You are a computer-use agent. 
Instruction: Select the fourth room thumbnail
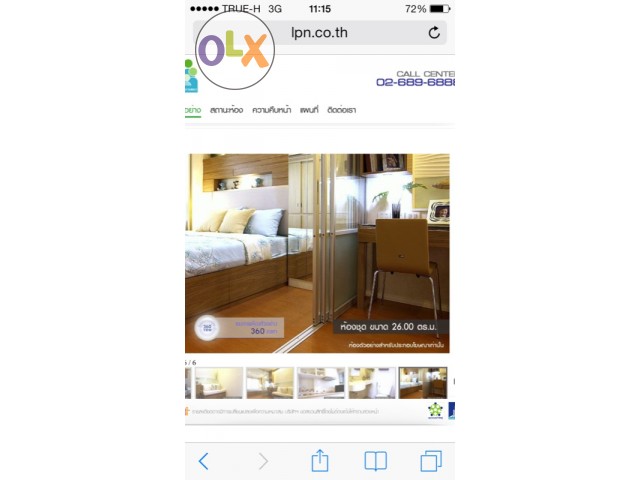tap(321, 382)
